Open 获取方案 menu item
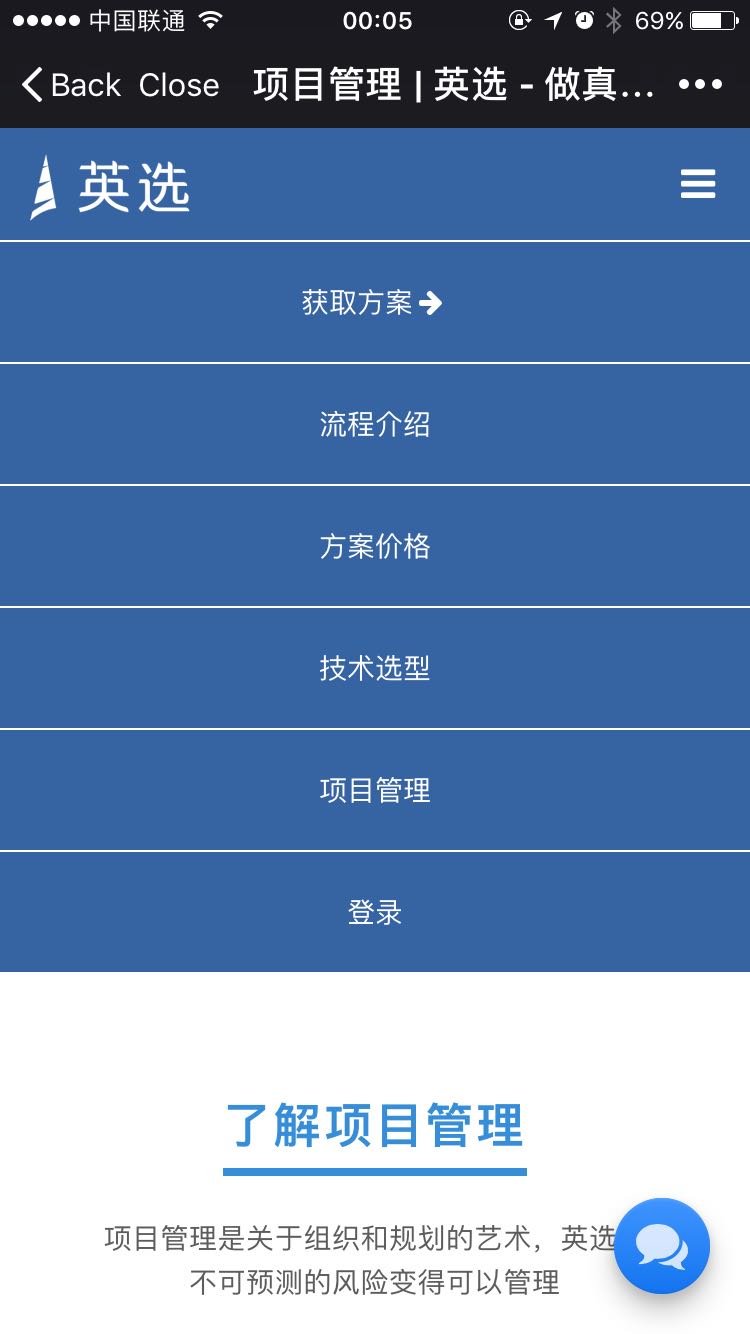The width and height of the screenshot is (750, 1334). click(x=373, y=303)
